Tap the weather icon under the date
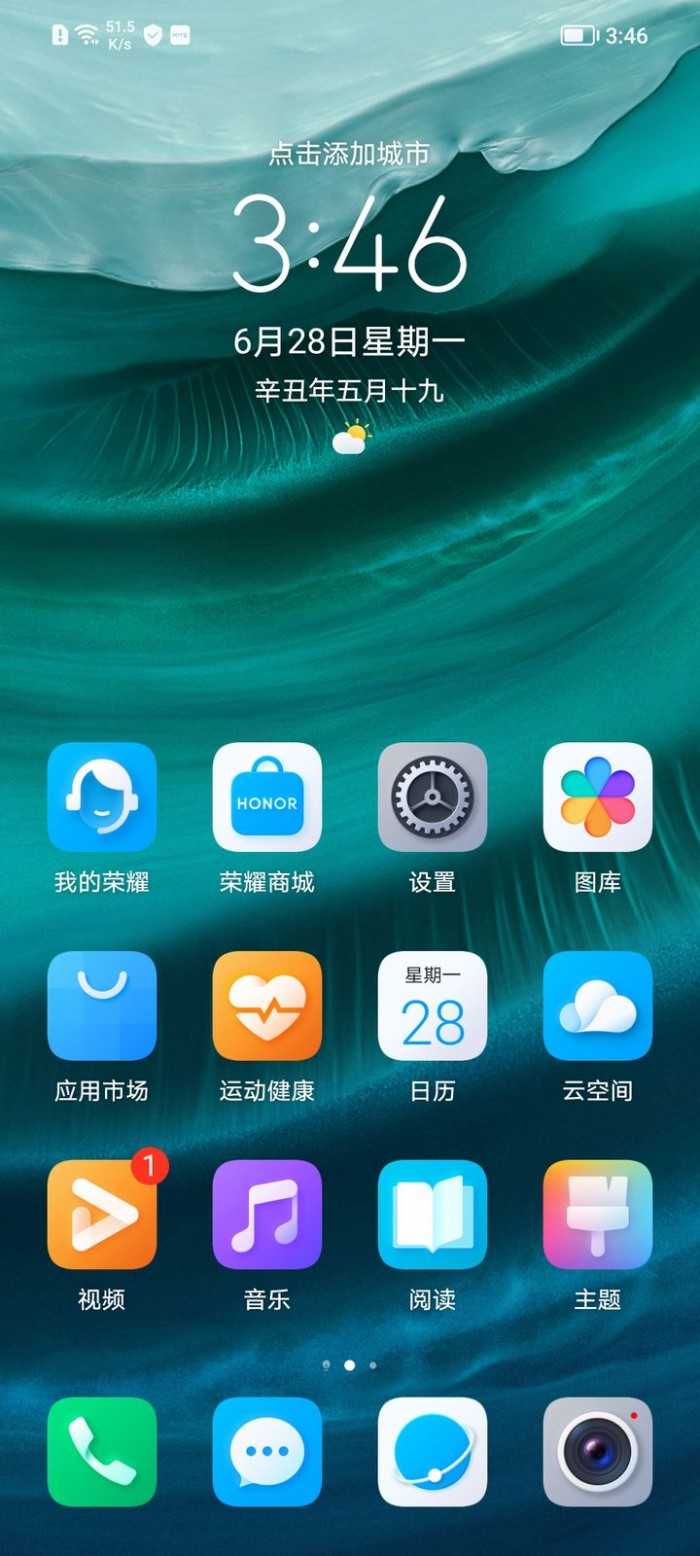 point(350,438)
